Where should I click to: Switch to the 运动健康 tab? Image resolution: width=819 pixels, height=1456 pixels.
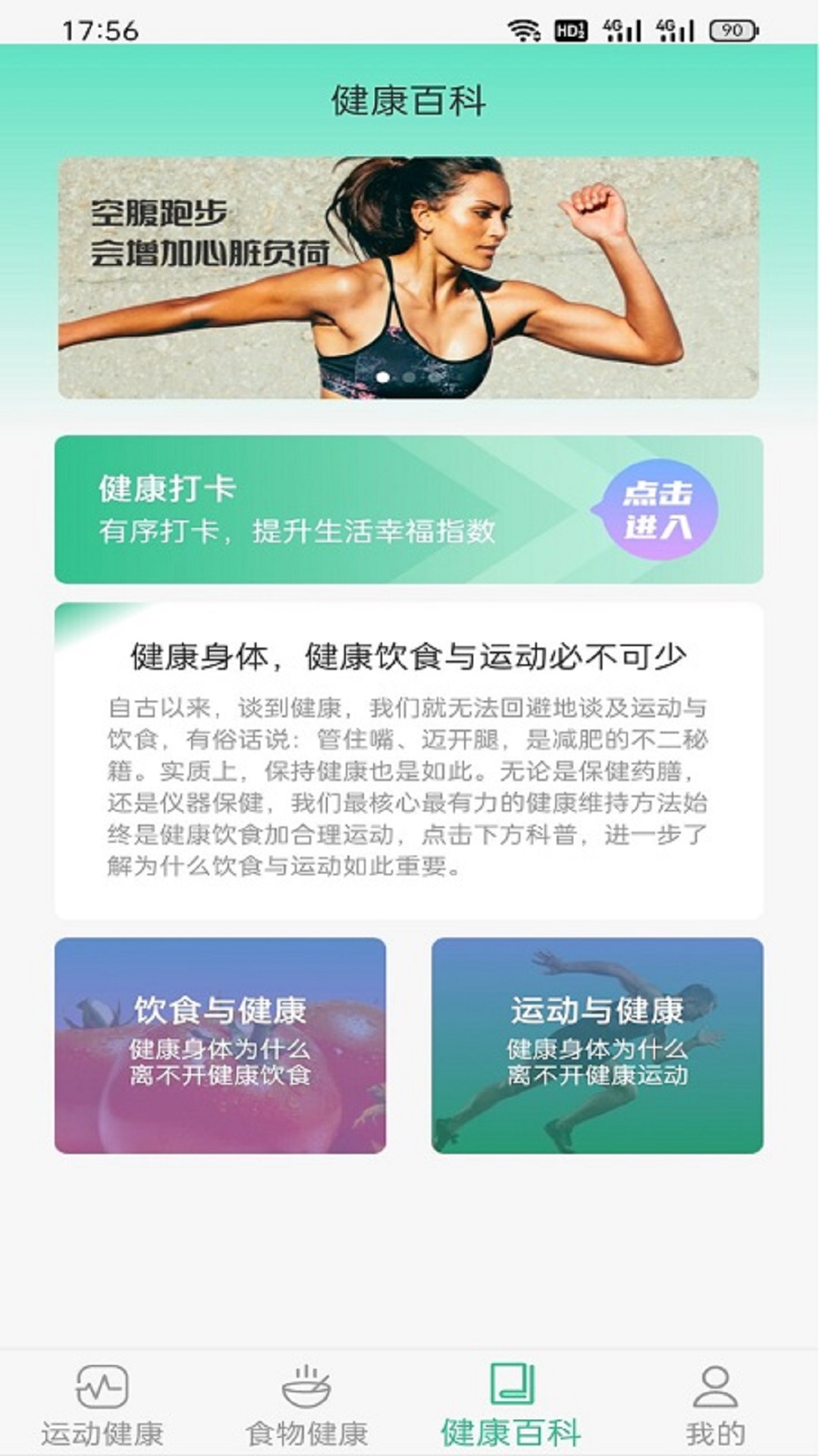pos(102,1404)
